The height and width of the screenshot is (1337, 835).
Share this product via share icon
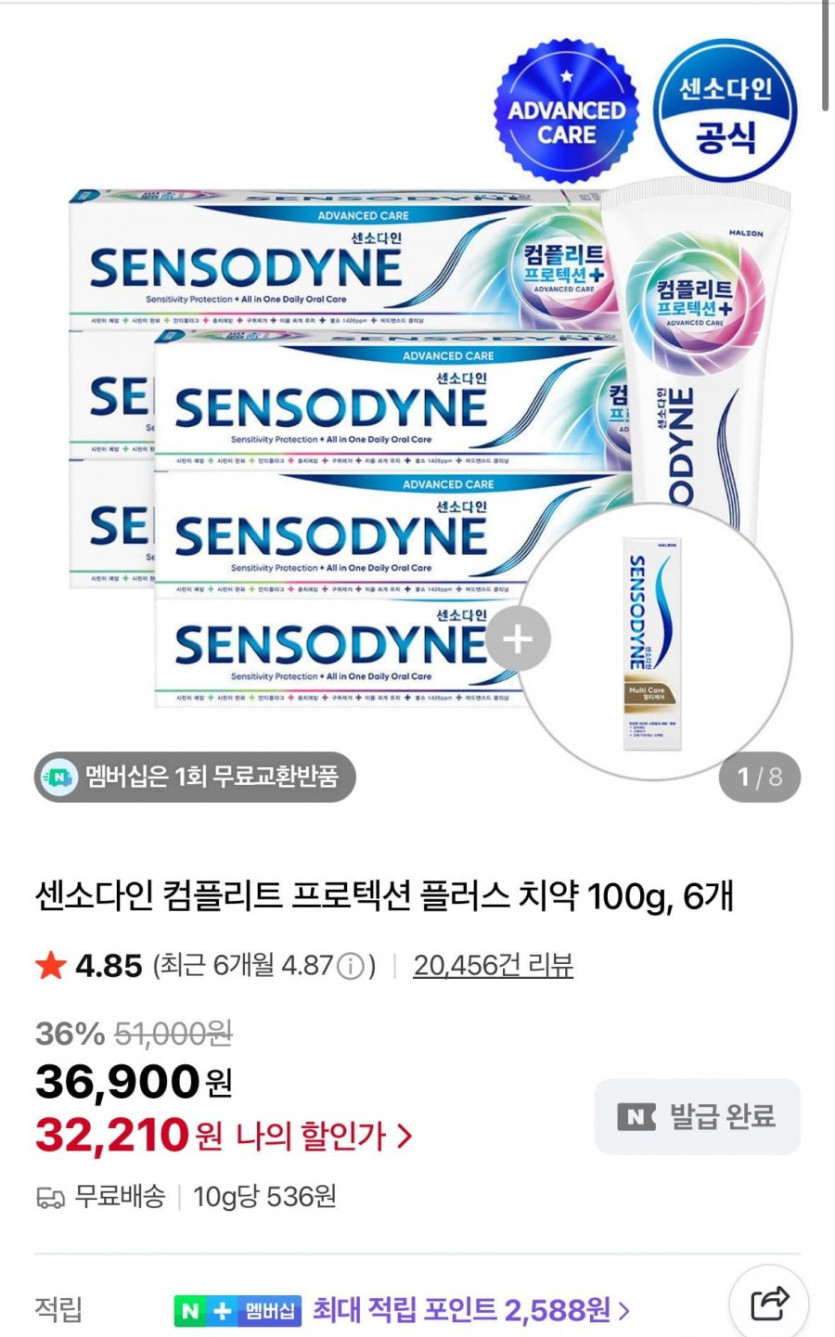point(770,1301)
